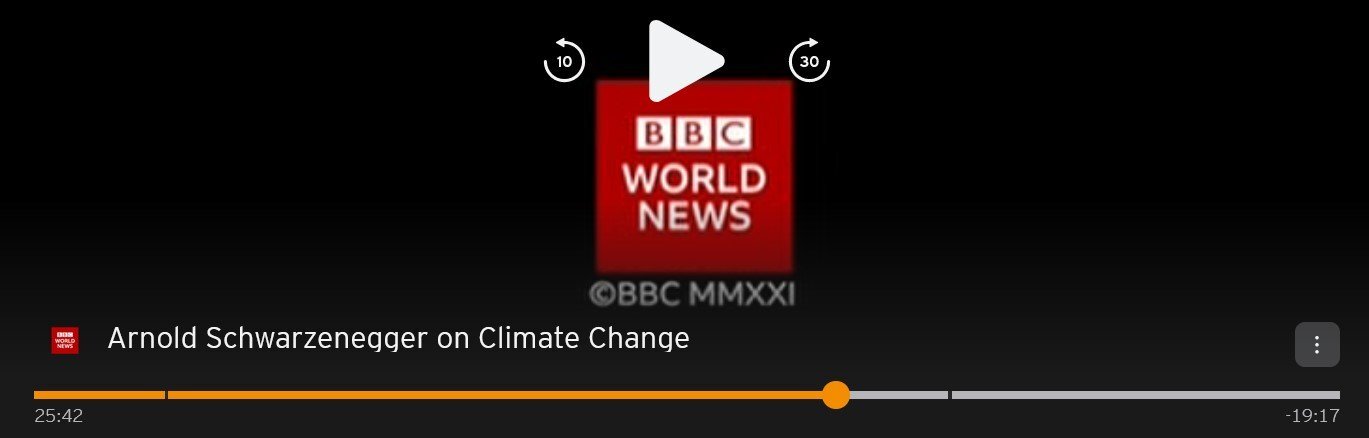
Task: Play the Arnold Schwarzenegger episode
Action: (684, 61)
